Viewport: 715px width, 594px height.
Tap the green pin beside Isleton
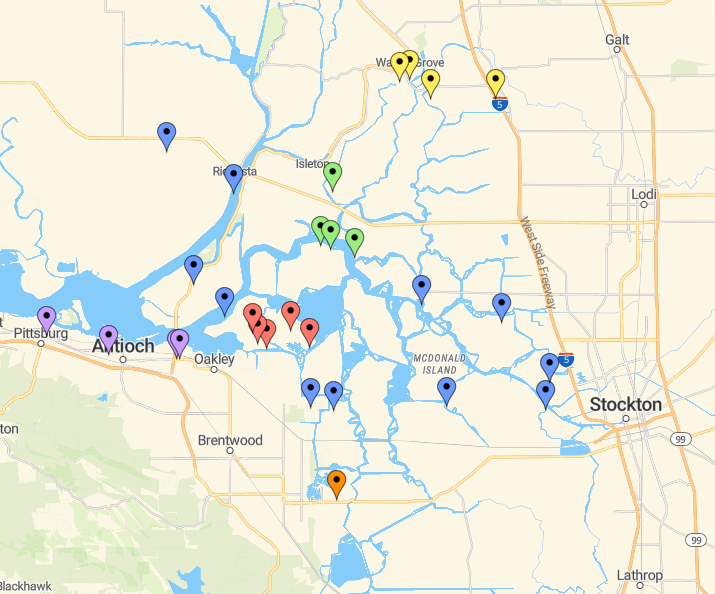(334, 175)
